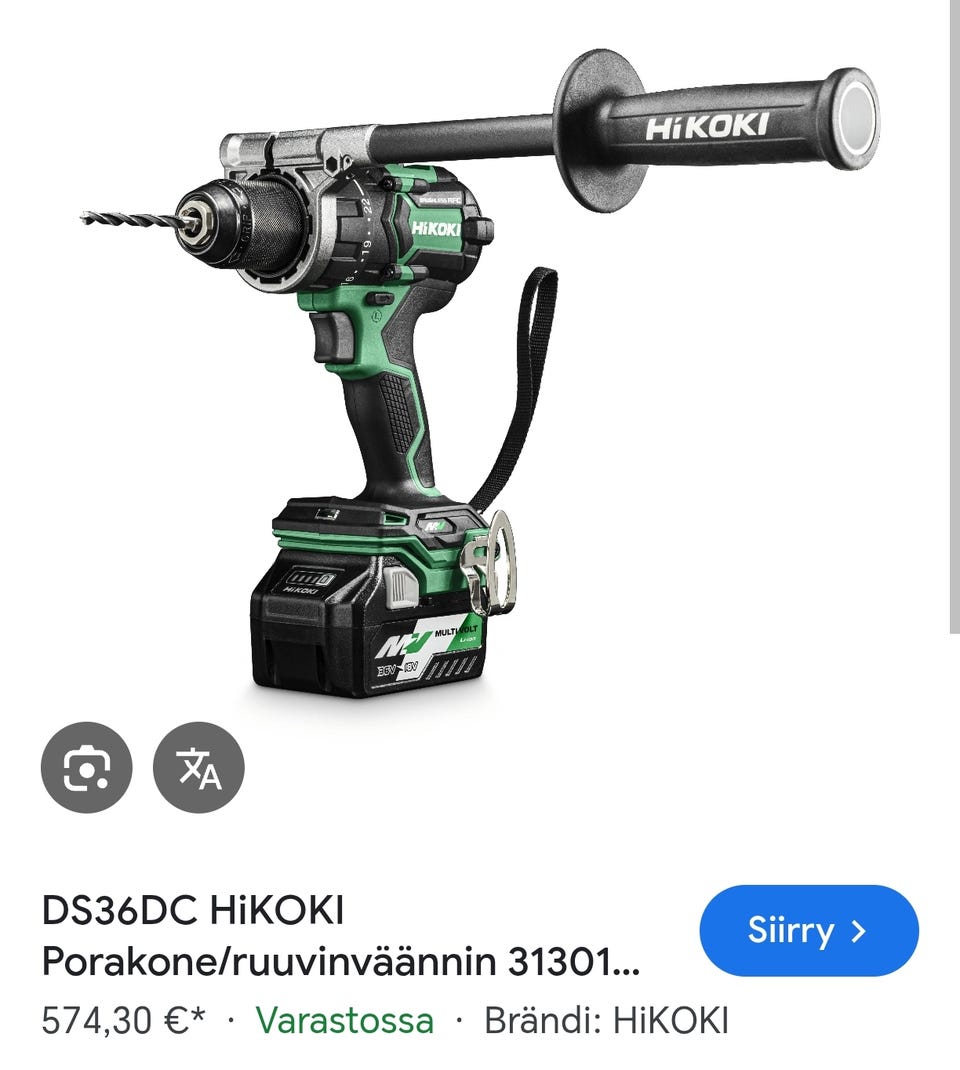
Task: Translate text in the image
Action: point(198,767)
